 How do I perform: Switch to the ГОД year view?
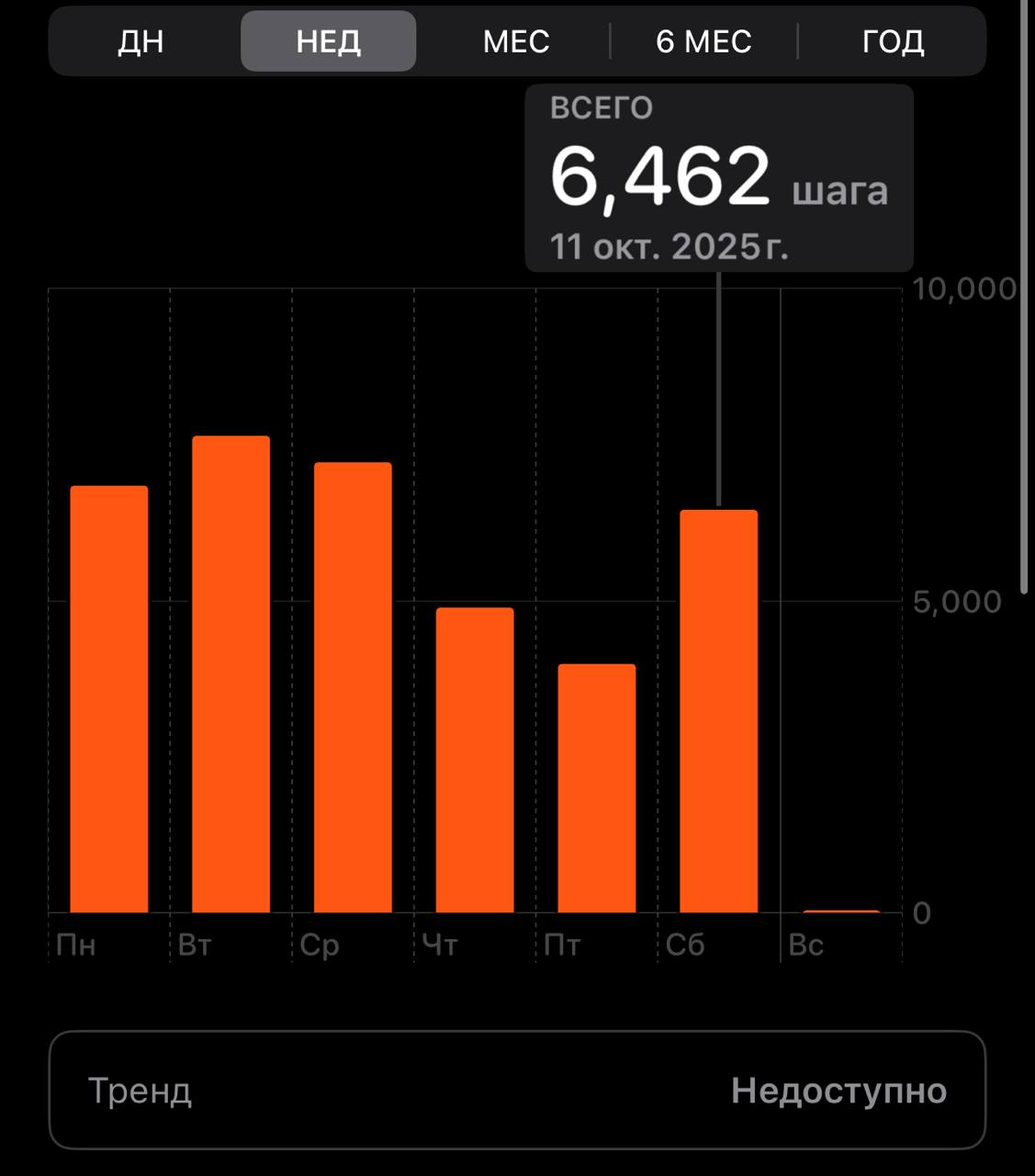tap(893, 41)
